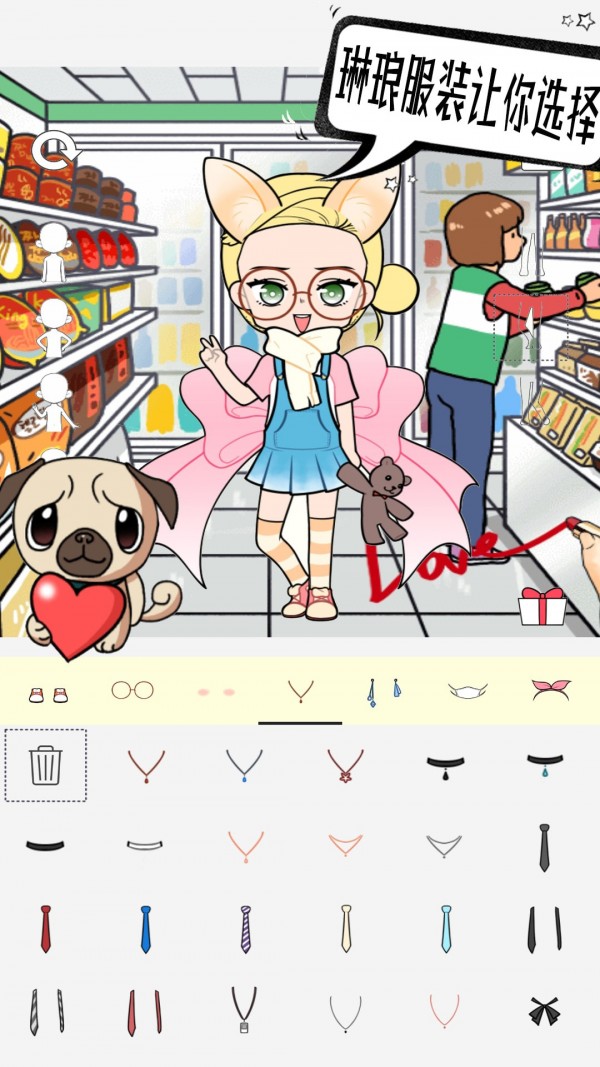Put on the red necktie
The image size is (600, 1067).
[45, 928]
